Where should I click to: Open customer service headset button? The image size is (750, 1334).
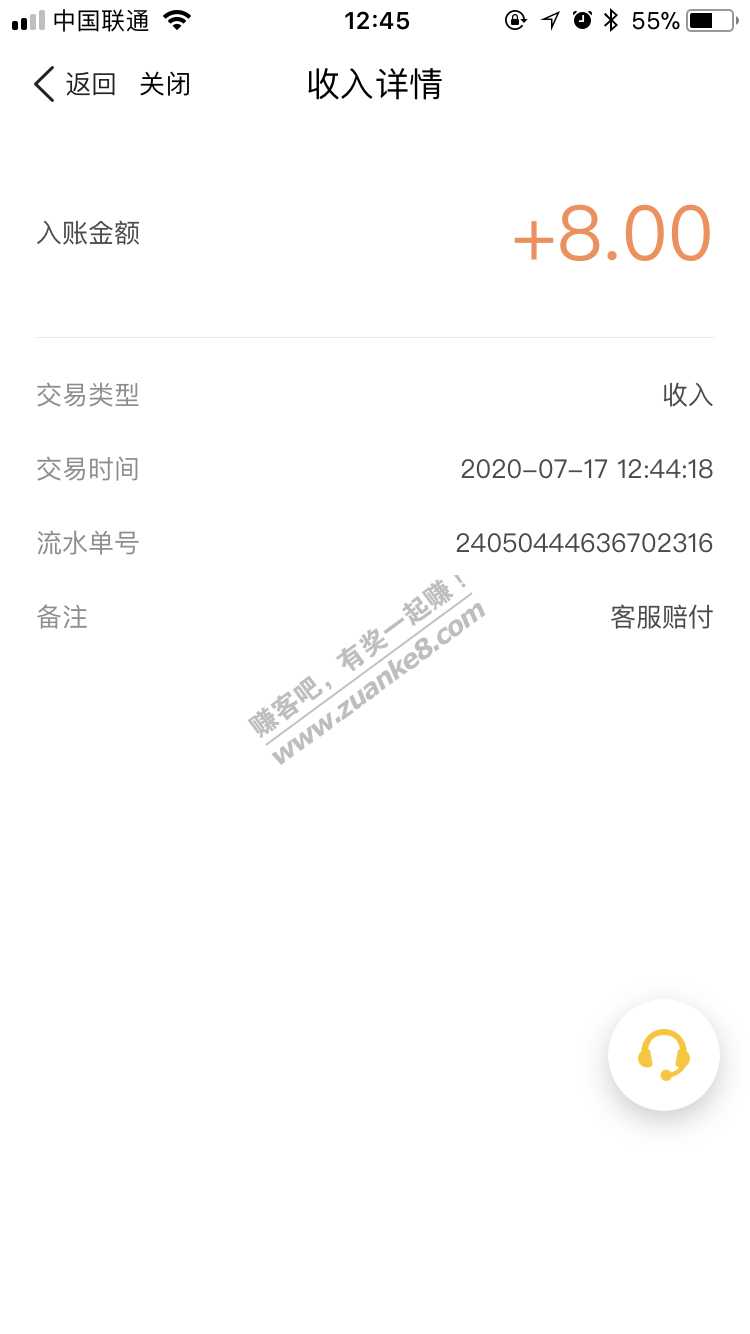[x=663, y=1055]
